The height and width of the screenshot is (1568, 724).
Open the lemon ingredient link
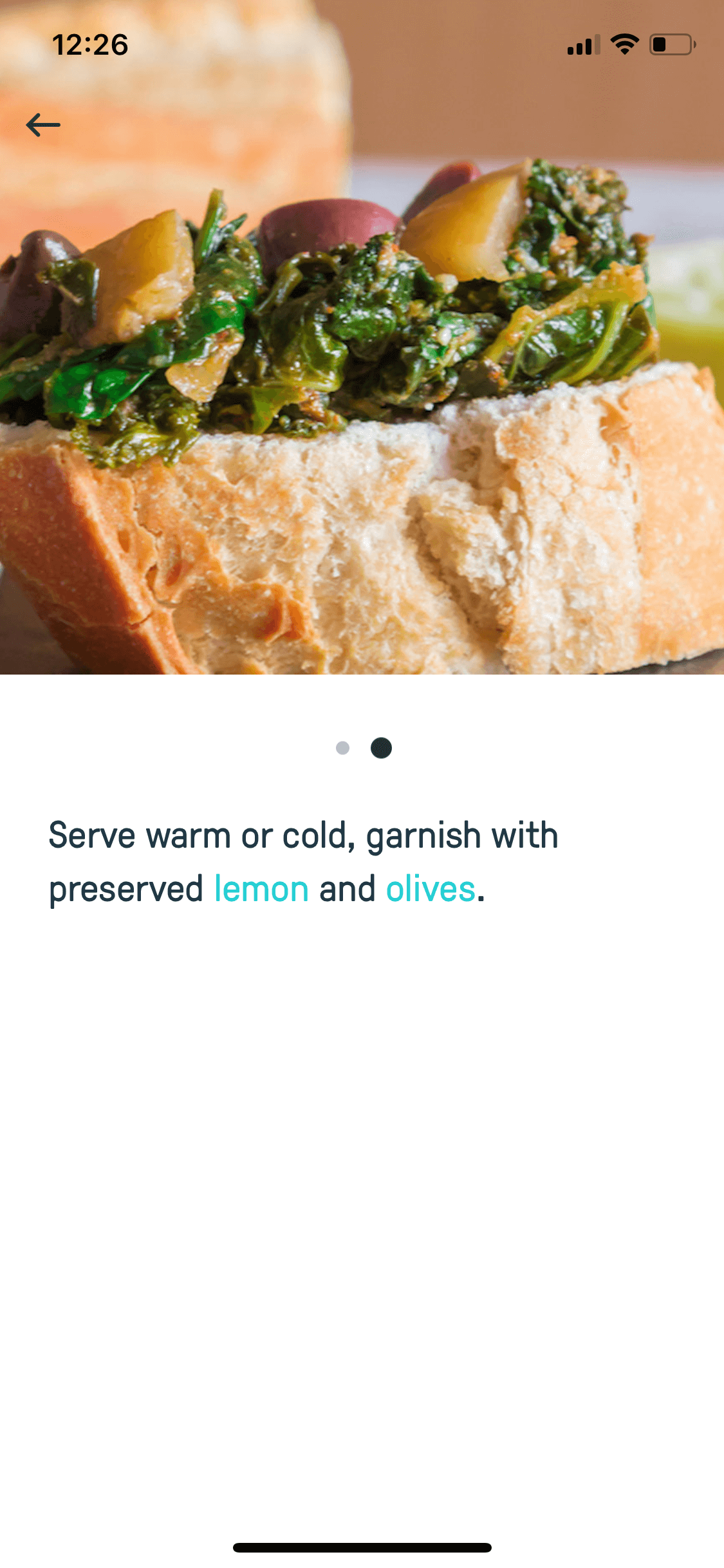(261, 889)
